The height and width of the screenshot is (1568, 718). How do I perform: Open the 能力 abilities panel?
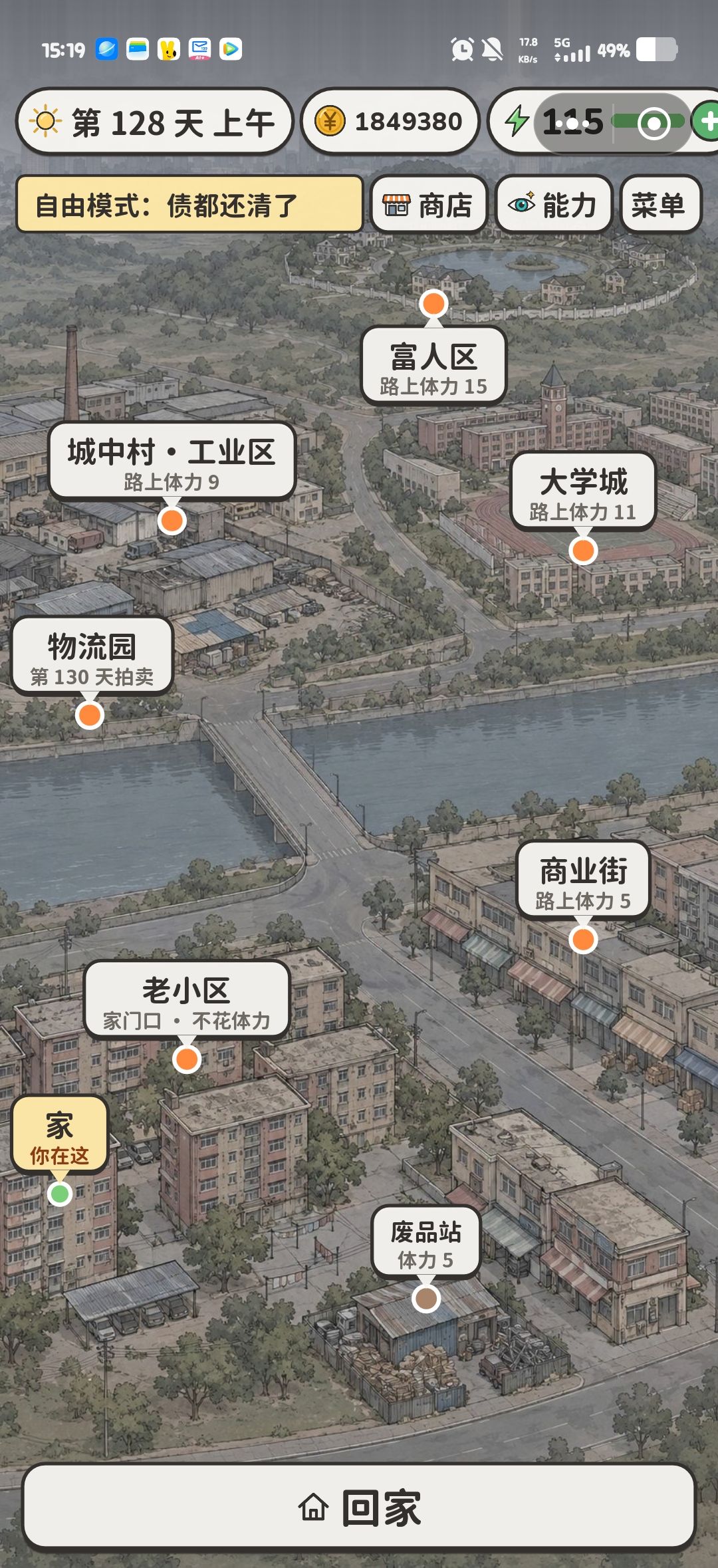point(553,205)
